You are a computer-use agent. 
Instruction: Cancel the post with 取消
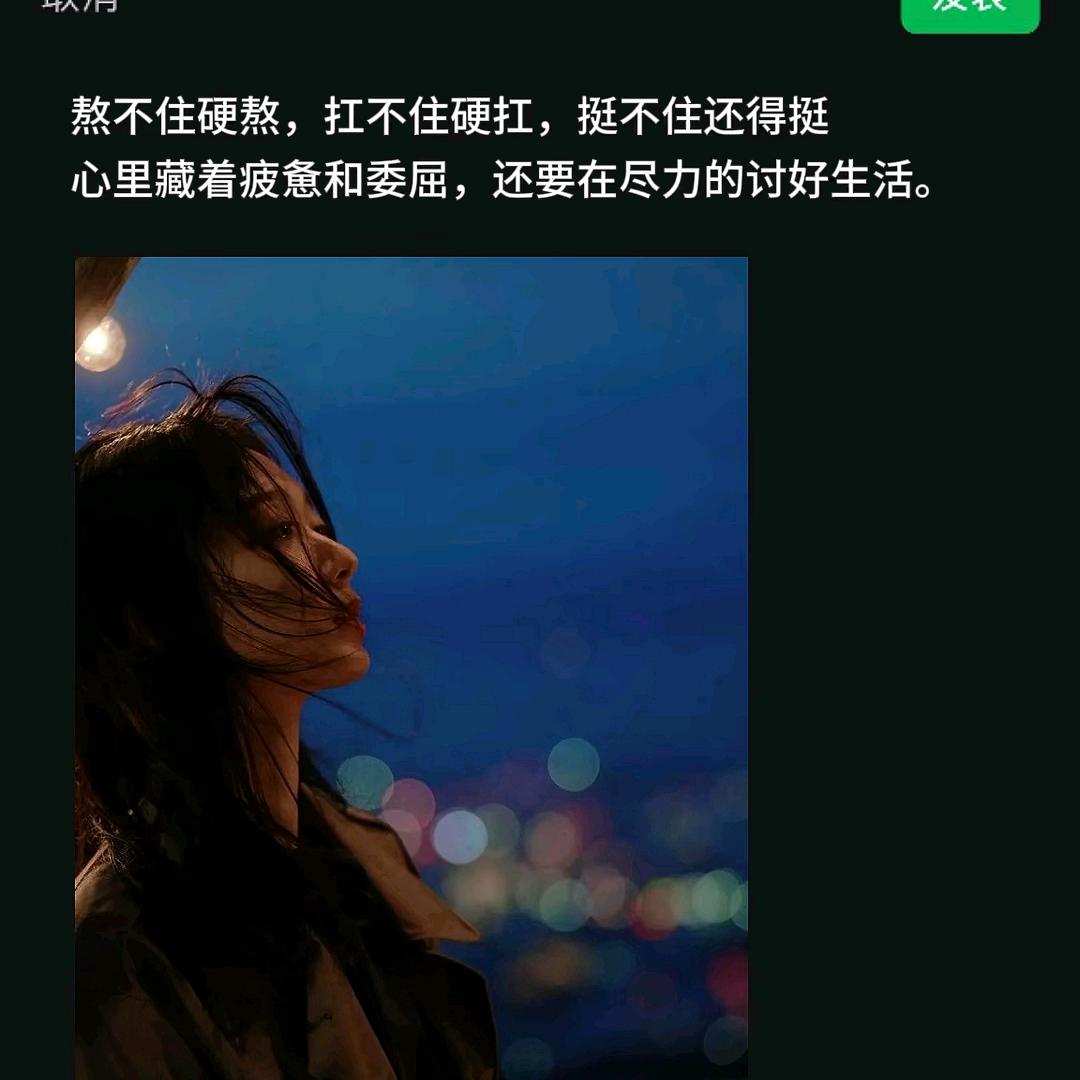point(80,6)
